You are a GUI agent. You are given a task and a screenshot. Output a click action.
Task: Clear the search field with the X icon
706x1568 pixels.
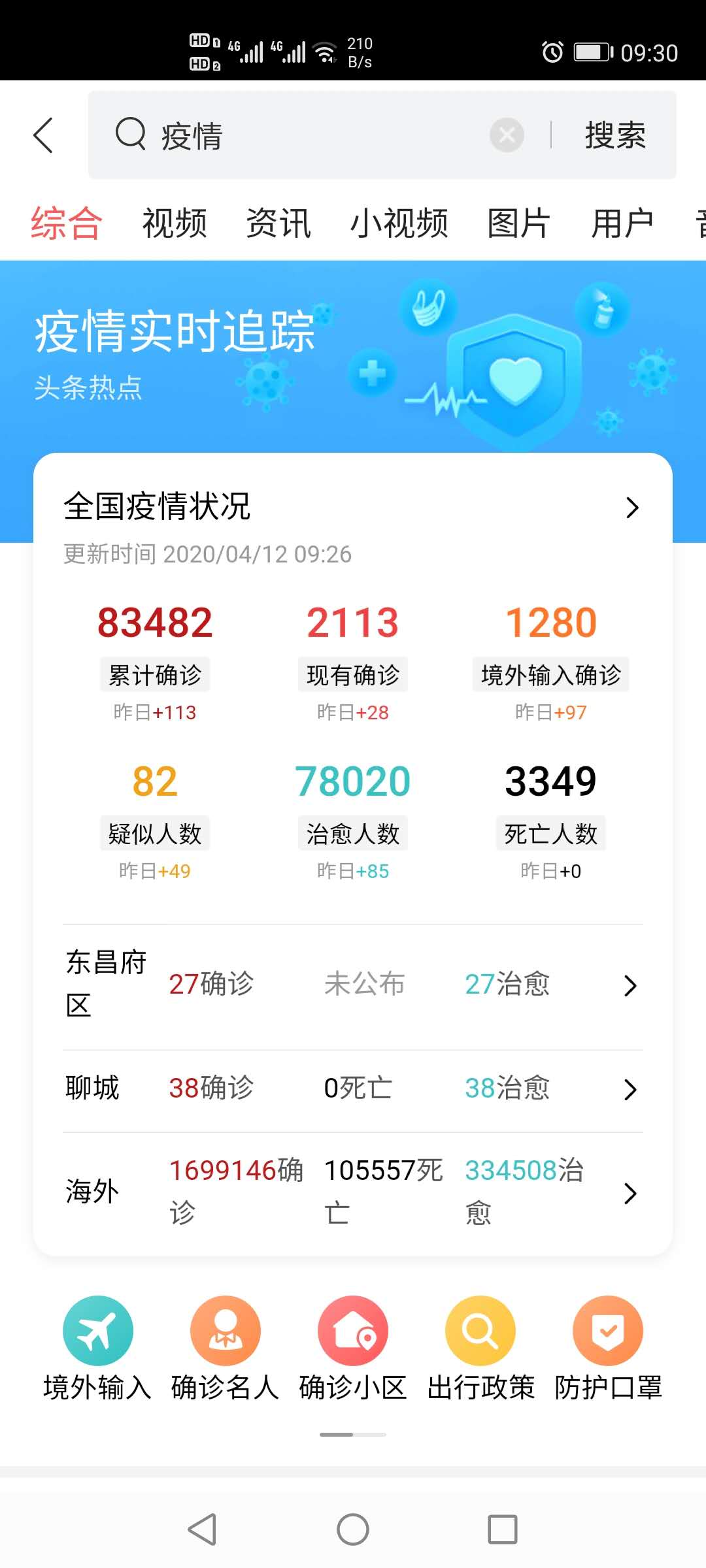506,135
